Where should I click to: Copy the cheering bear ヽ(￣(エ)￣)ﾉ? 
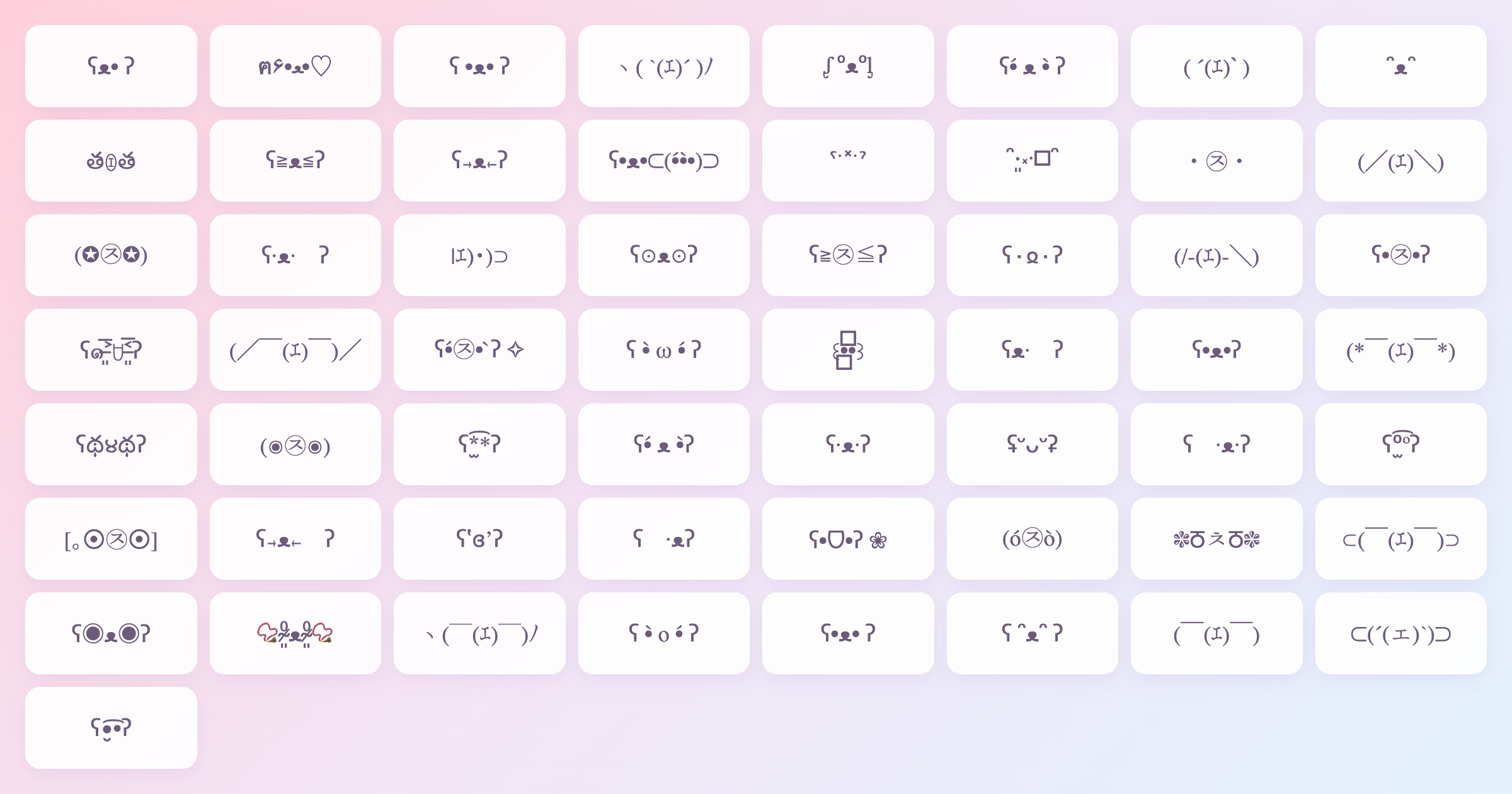tap(479, 633)
